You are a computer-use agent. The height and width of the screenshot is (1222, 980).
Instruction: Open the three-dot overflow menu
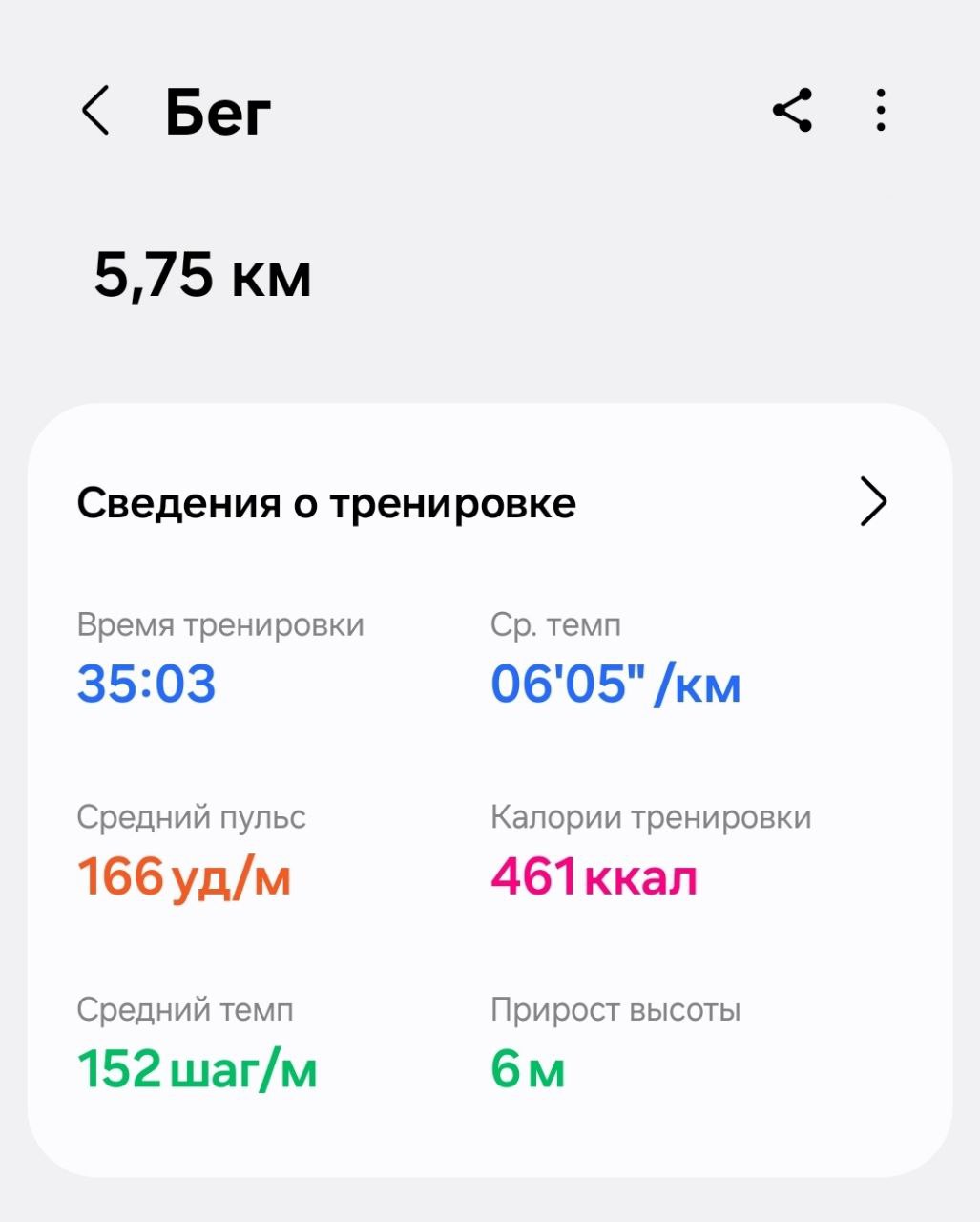(x=880, y=111)
